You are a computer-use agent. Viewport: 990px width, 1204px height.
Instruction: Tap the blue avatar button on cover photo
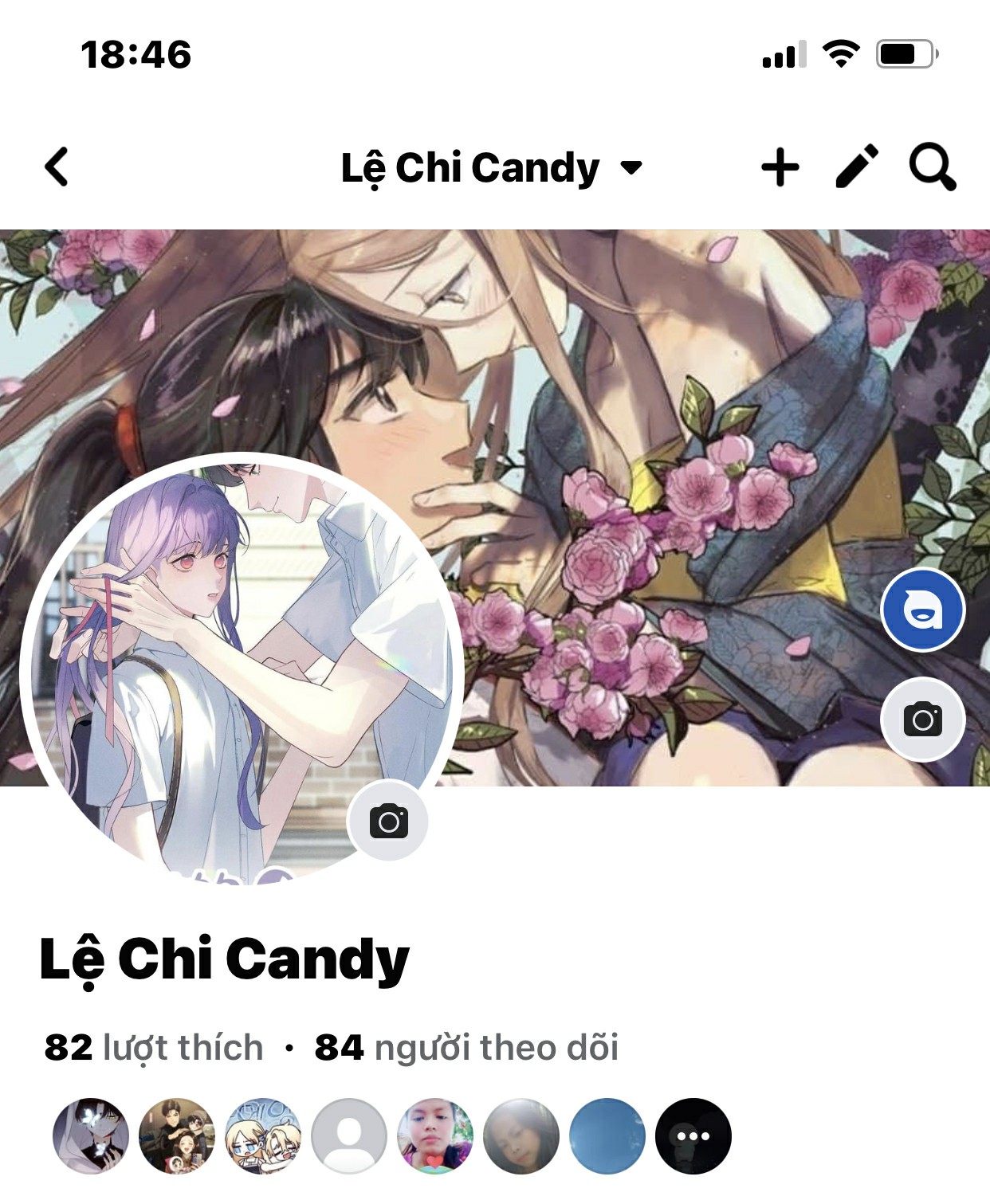pos(922,611)
